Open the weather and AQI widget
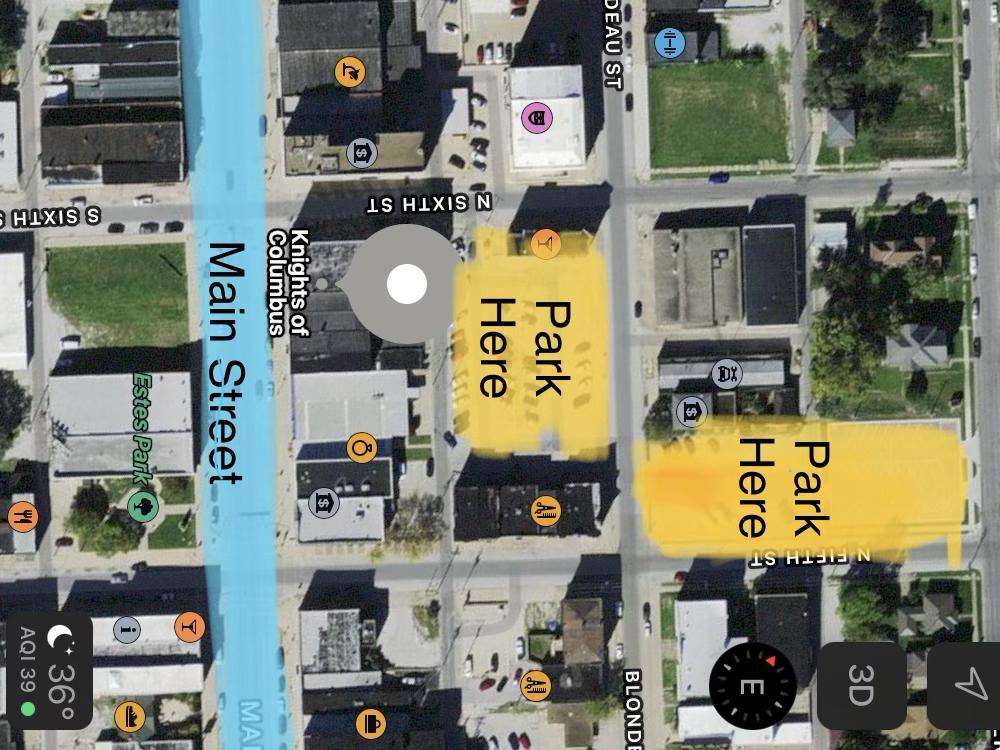1000x750 pixels. [50, 672]
